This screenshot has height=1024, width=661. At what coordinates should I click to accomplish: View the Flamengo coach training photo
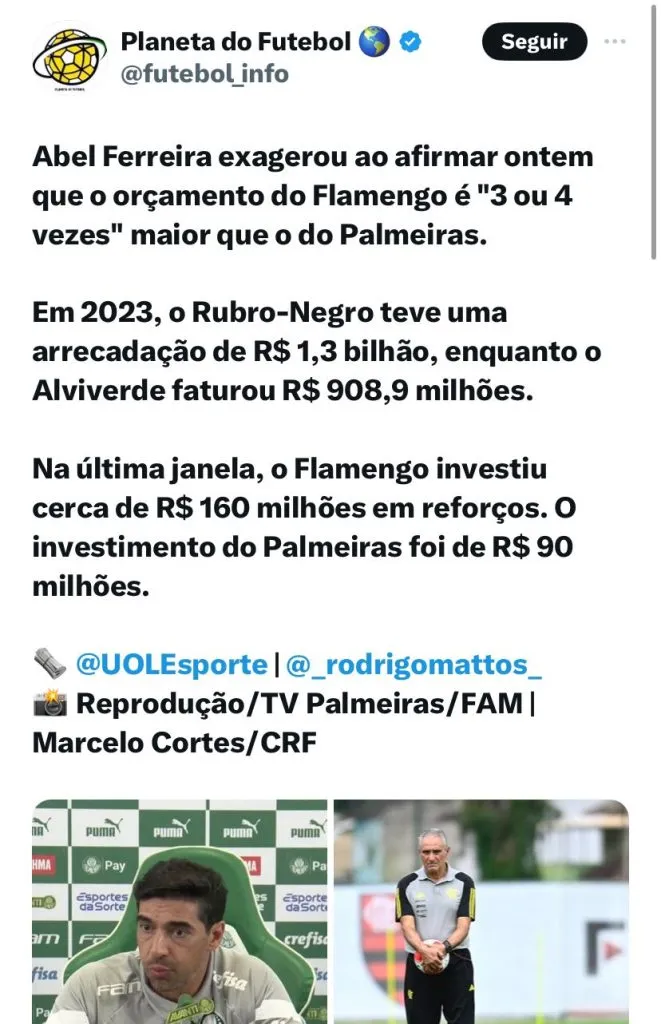(481, 910)
